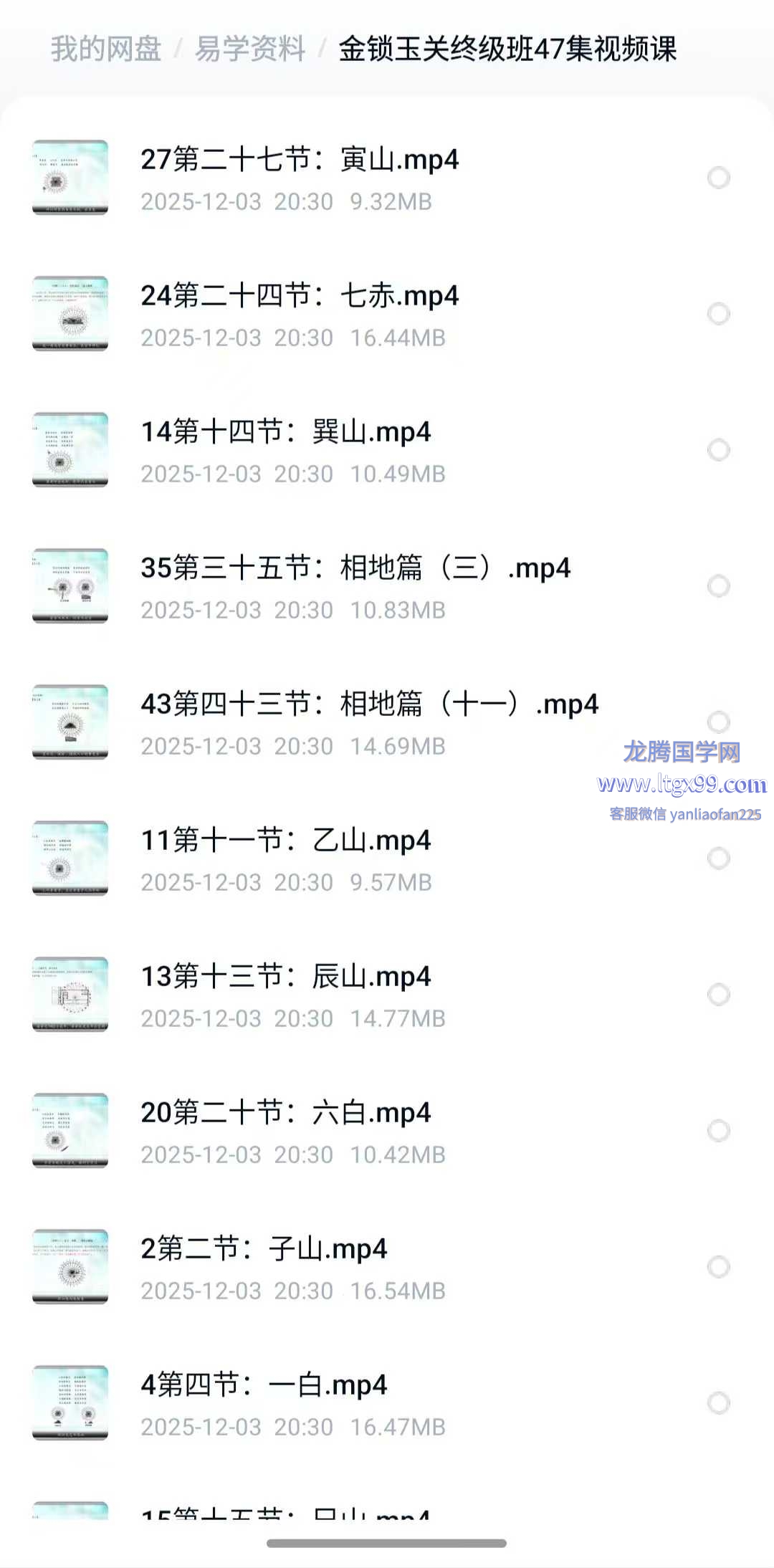Open video 14第十四节：巽山.mp4
Viewport: 774px width, 1568px height.
click(x=285, y=431)
